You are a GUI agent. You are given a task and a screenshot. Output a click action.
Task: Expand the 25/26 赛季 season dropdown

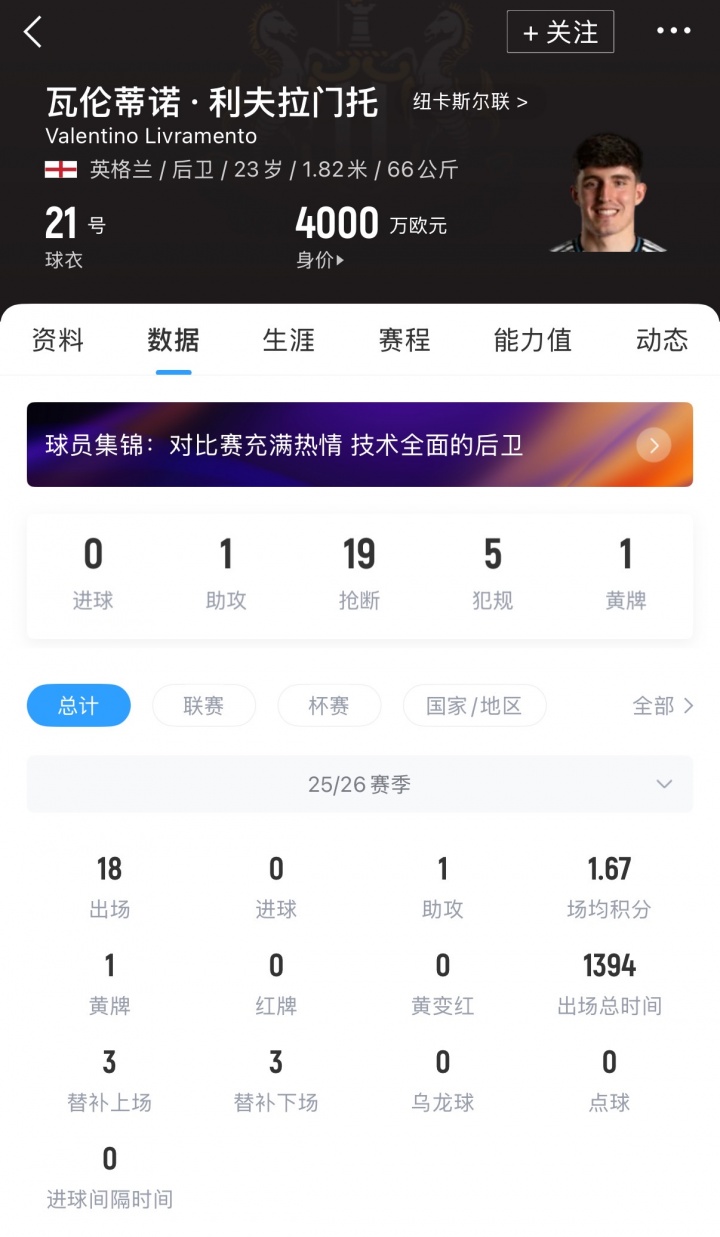pos(359,784)
